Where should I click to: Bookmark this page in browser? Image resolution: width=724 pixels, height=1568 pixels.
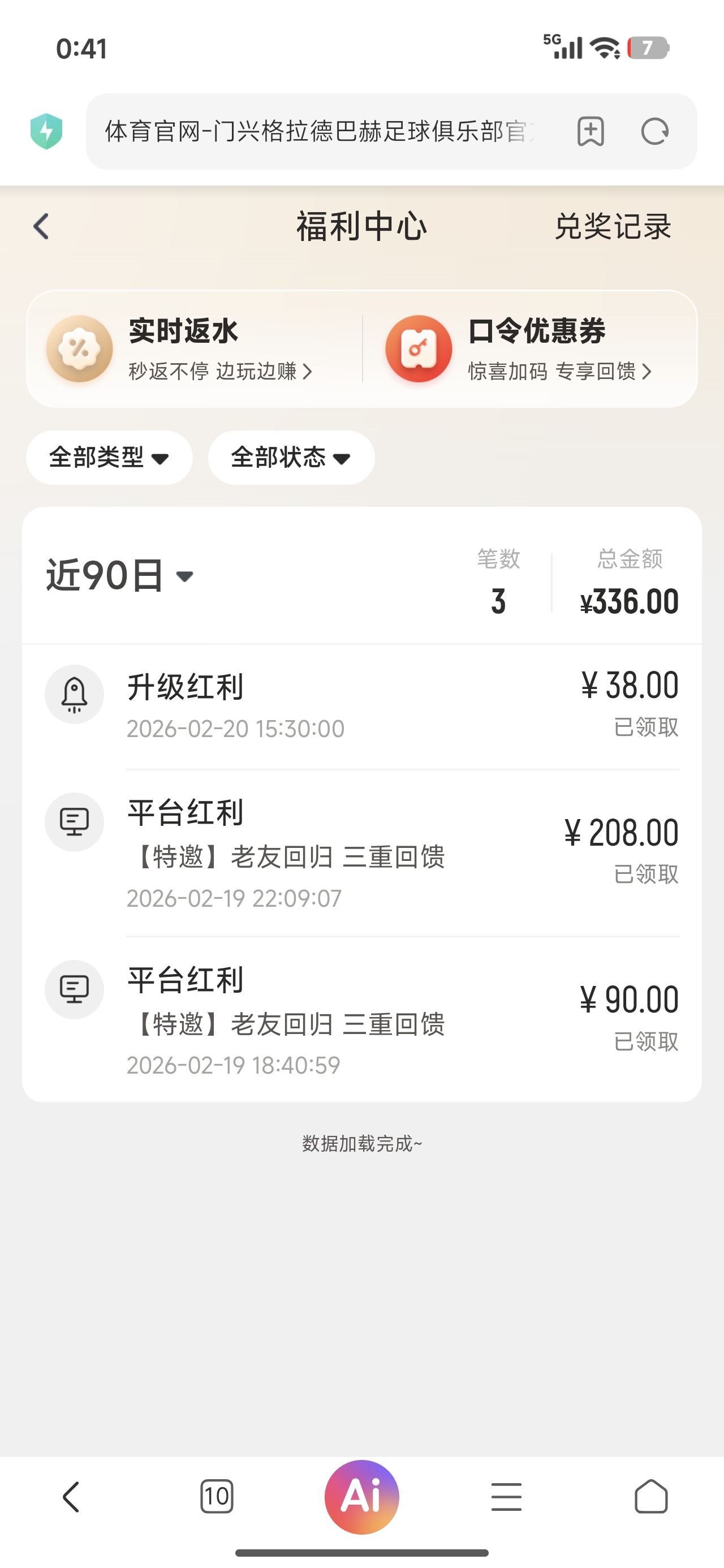tap(590, 131)
